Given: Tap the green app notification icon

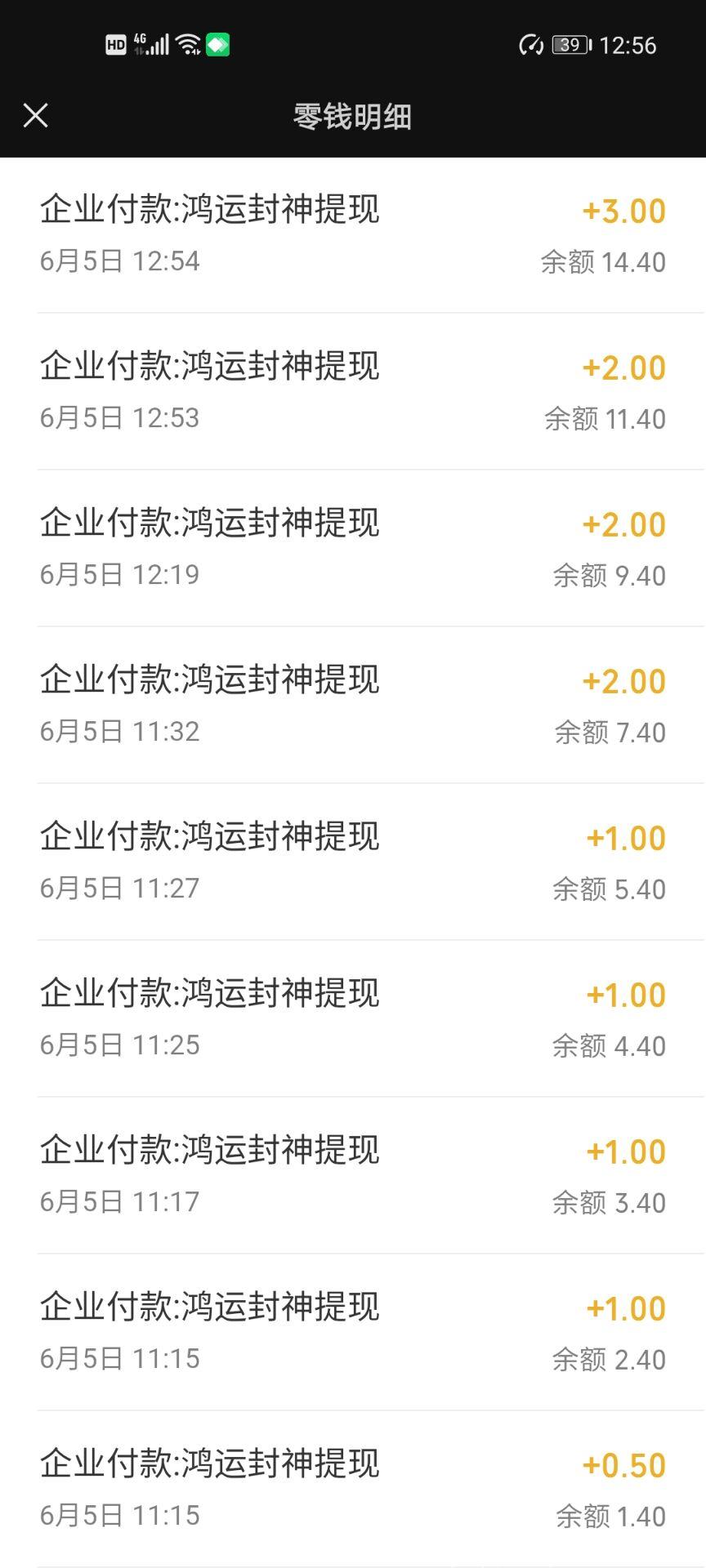Looking at the screenshot, I should pyautogui.click(x=217, y=45).
